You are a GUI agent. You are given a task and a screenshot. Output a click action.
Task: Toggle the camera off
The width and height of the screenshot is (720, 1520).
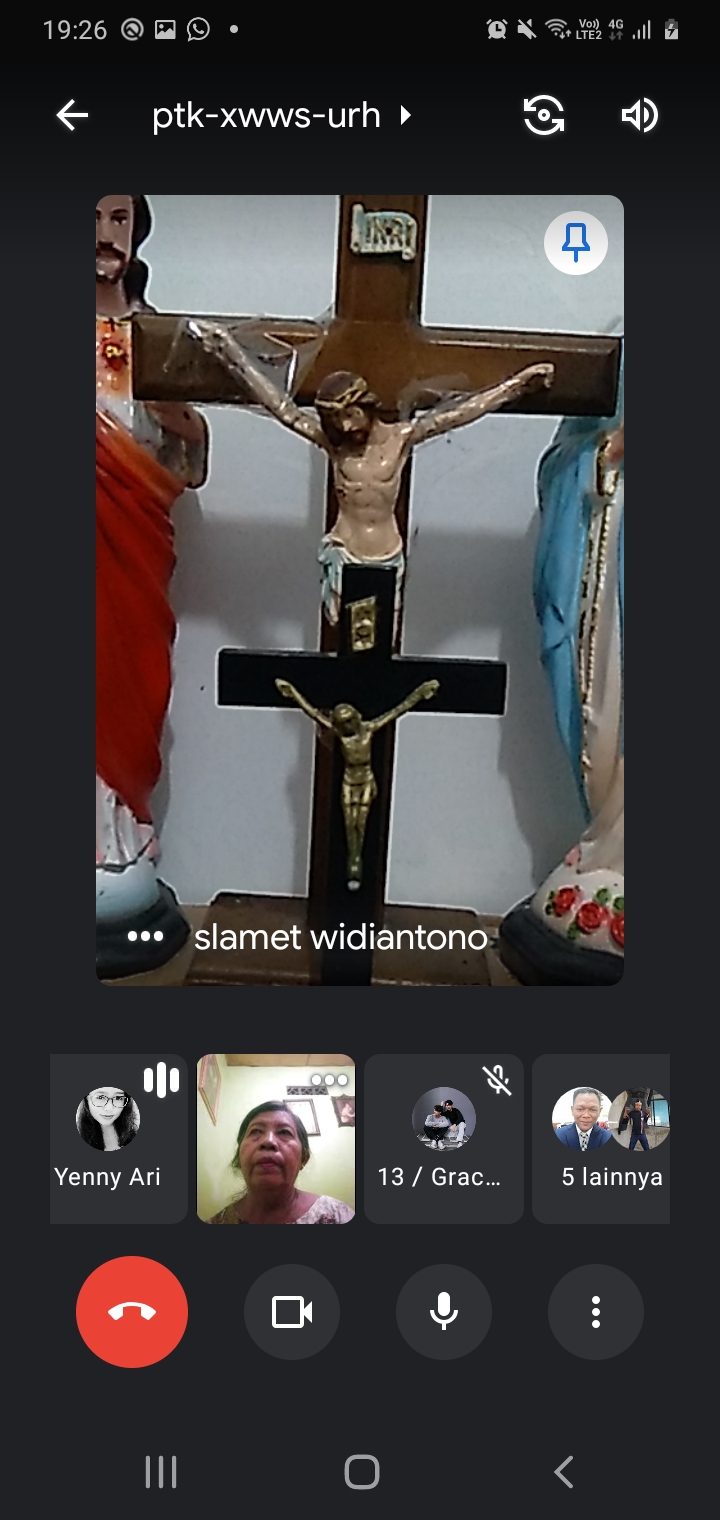point(292,1312)
